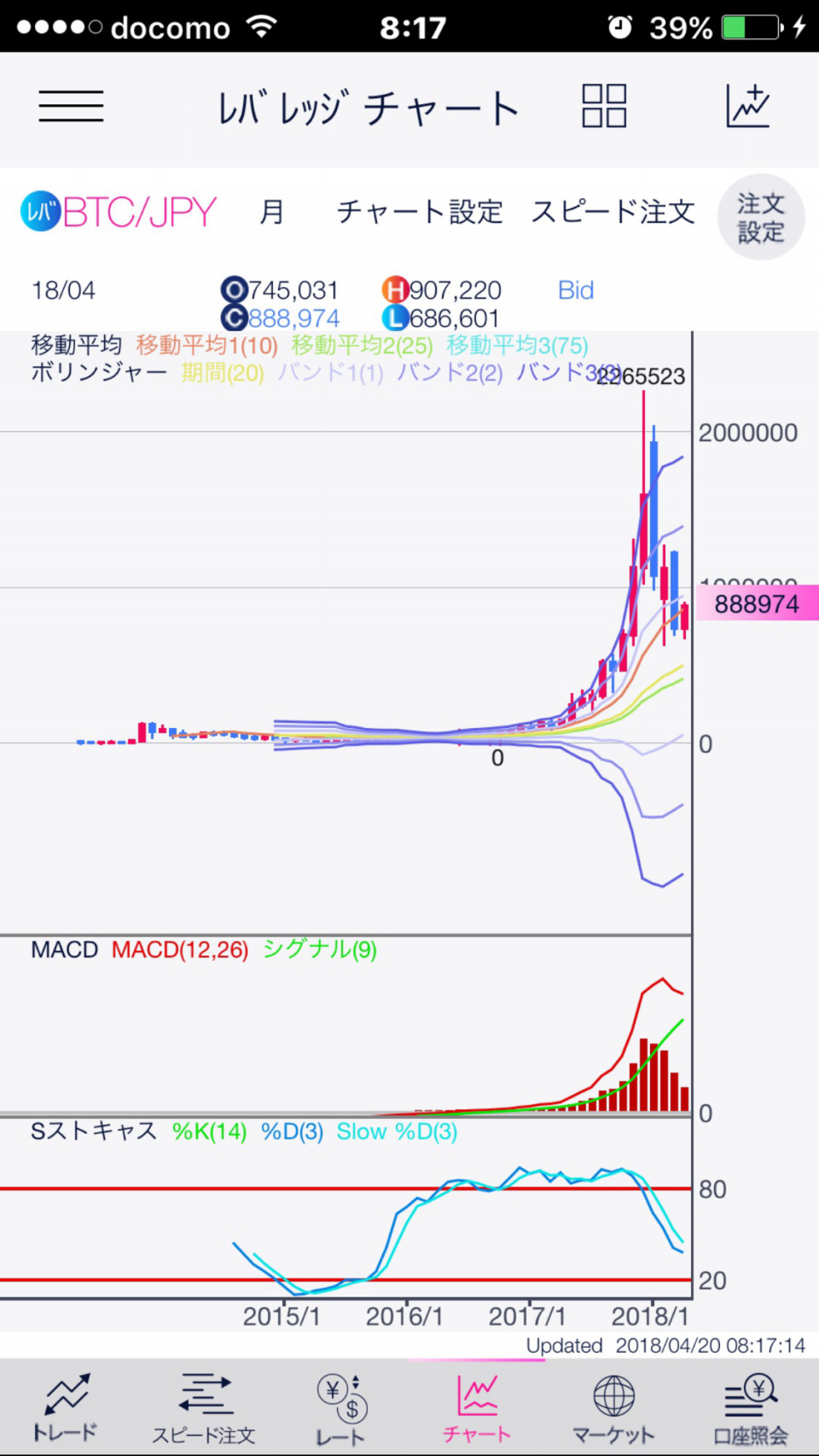Select the チャート bottom tab
This screenshot has height=1456, width=819.
(477, 1408)
